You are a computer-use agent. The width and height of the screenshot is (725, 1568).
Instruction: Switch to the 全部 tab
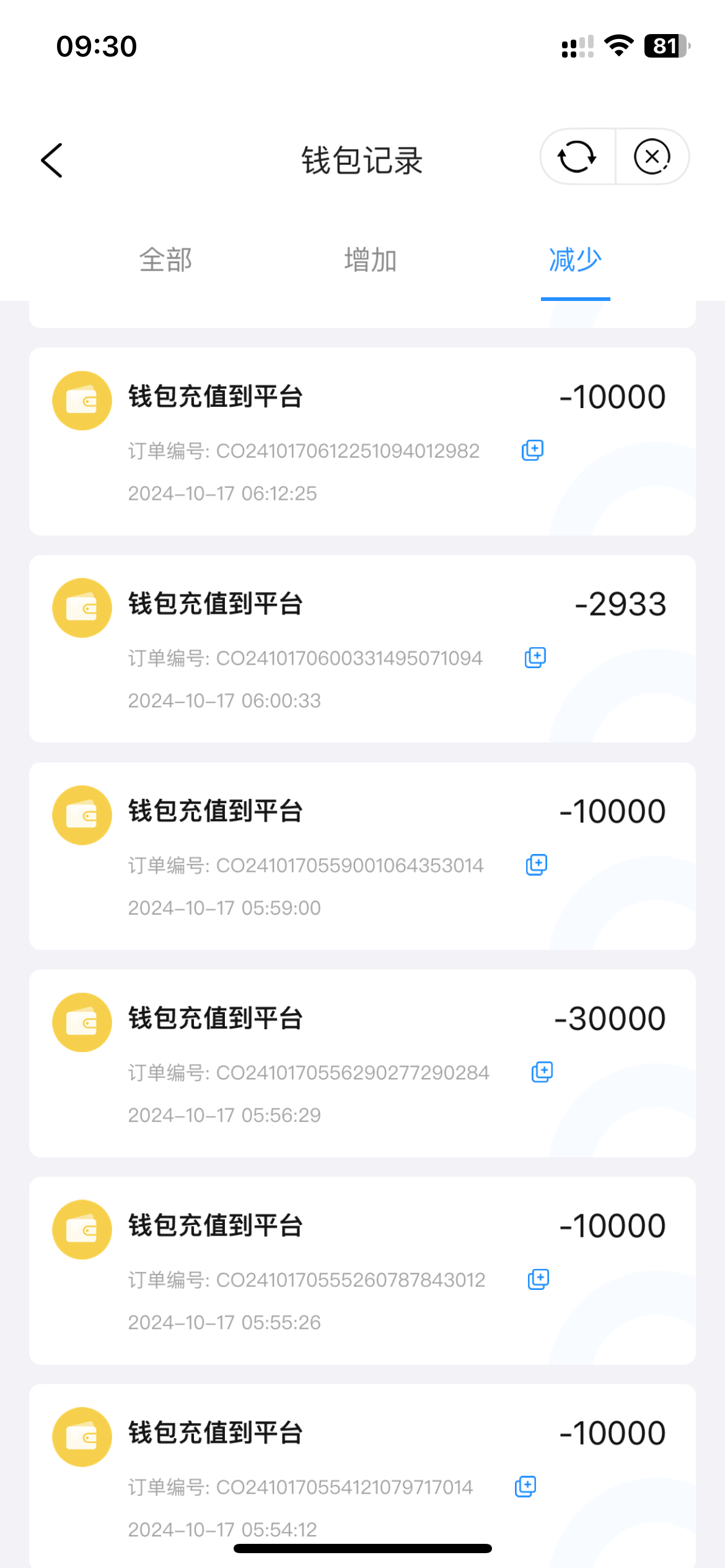pyautogui.click(x=165, y=260)
